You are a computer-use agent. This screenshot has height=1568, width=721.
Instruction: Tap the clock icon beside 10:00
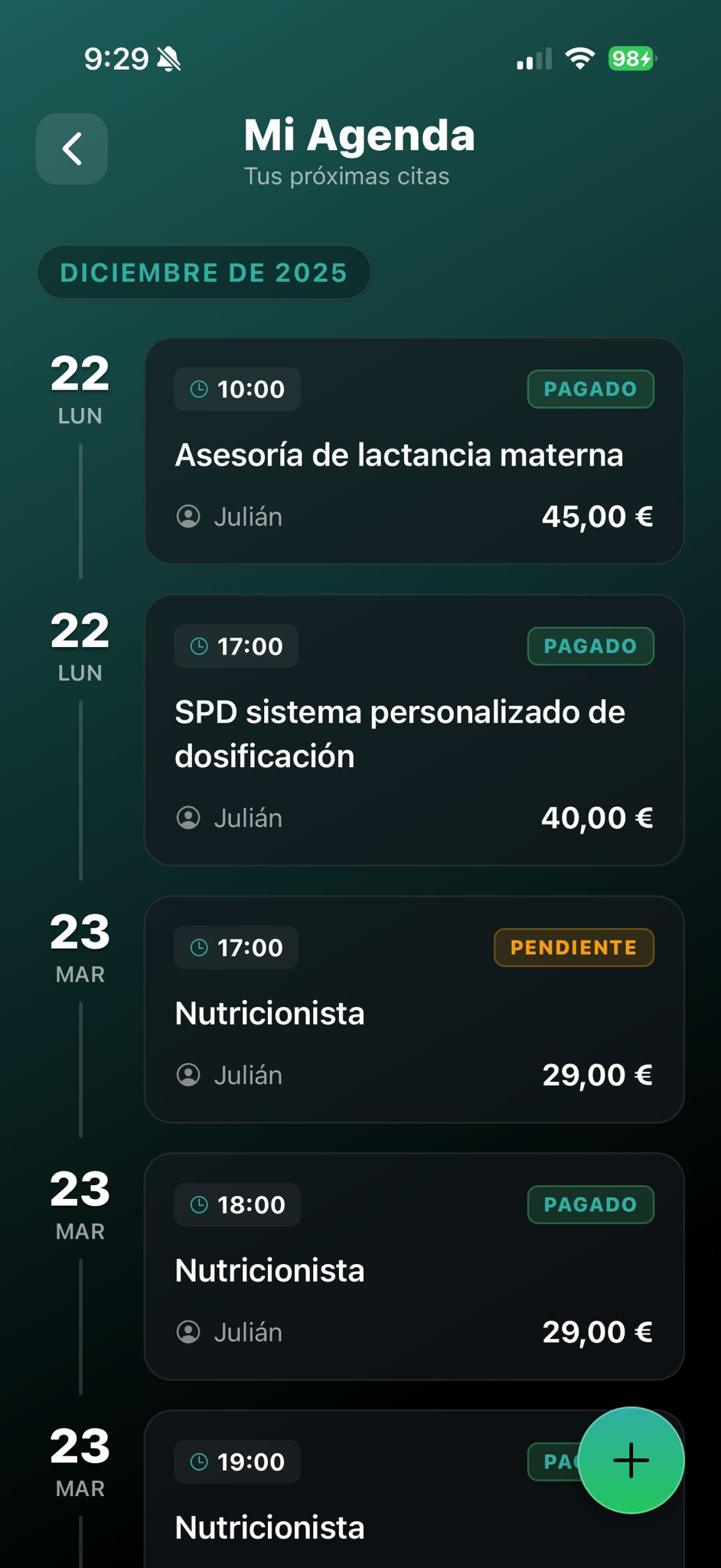click(x=198, y=389)
